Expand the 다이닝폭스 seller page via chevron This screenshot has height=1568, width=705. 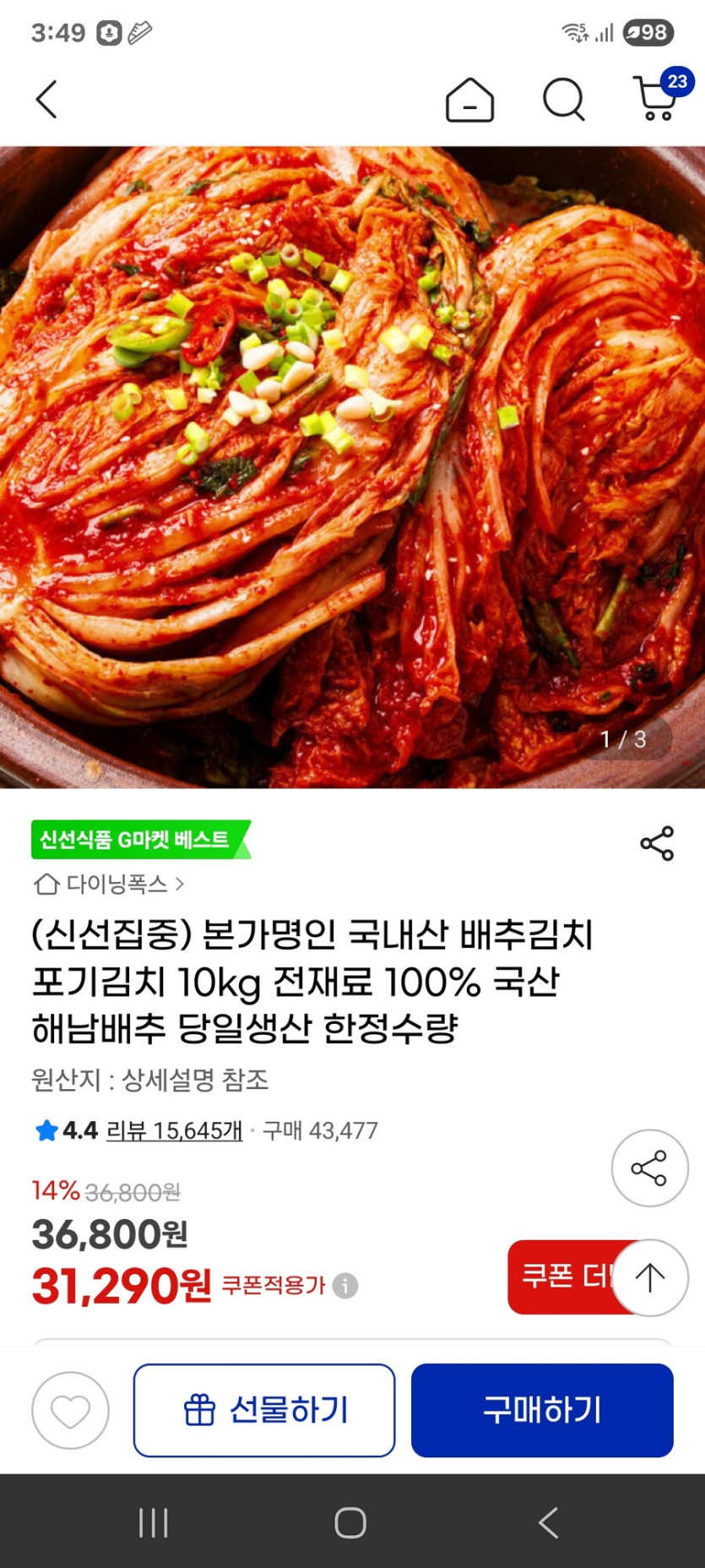coord(180,885)
